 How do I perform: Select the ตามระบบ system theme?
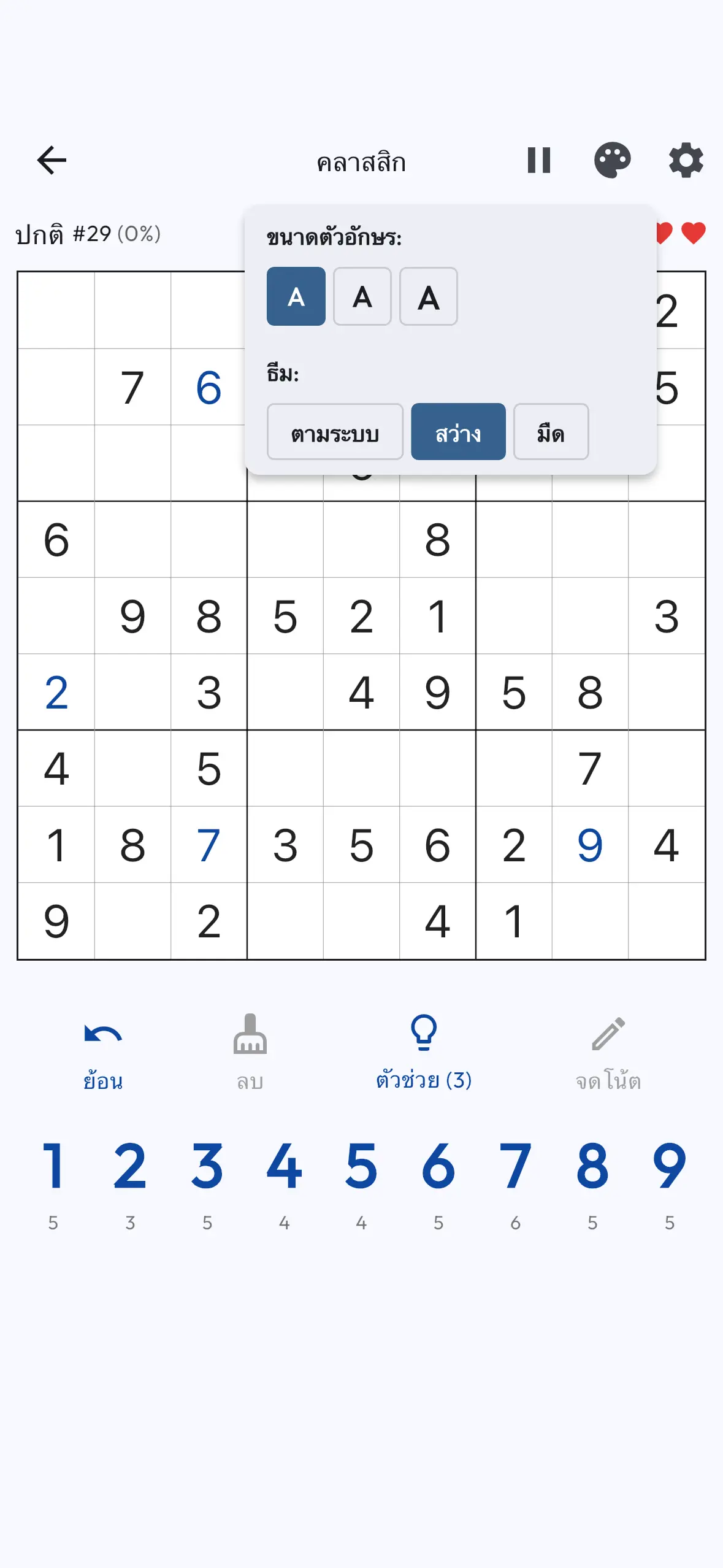pyautogui.click(x=335, y=433)
